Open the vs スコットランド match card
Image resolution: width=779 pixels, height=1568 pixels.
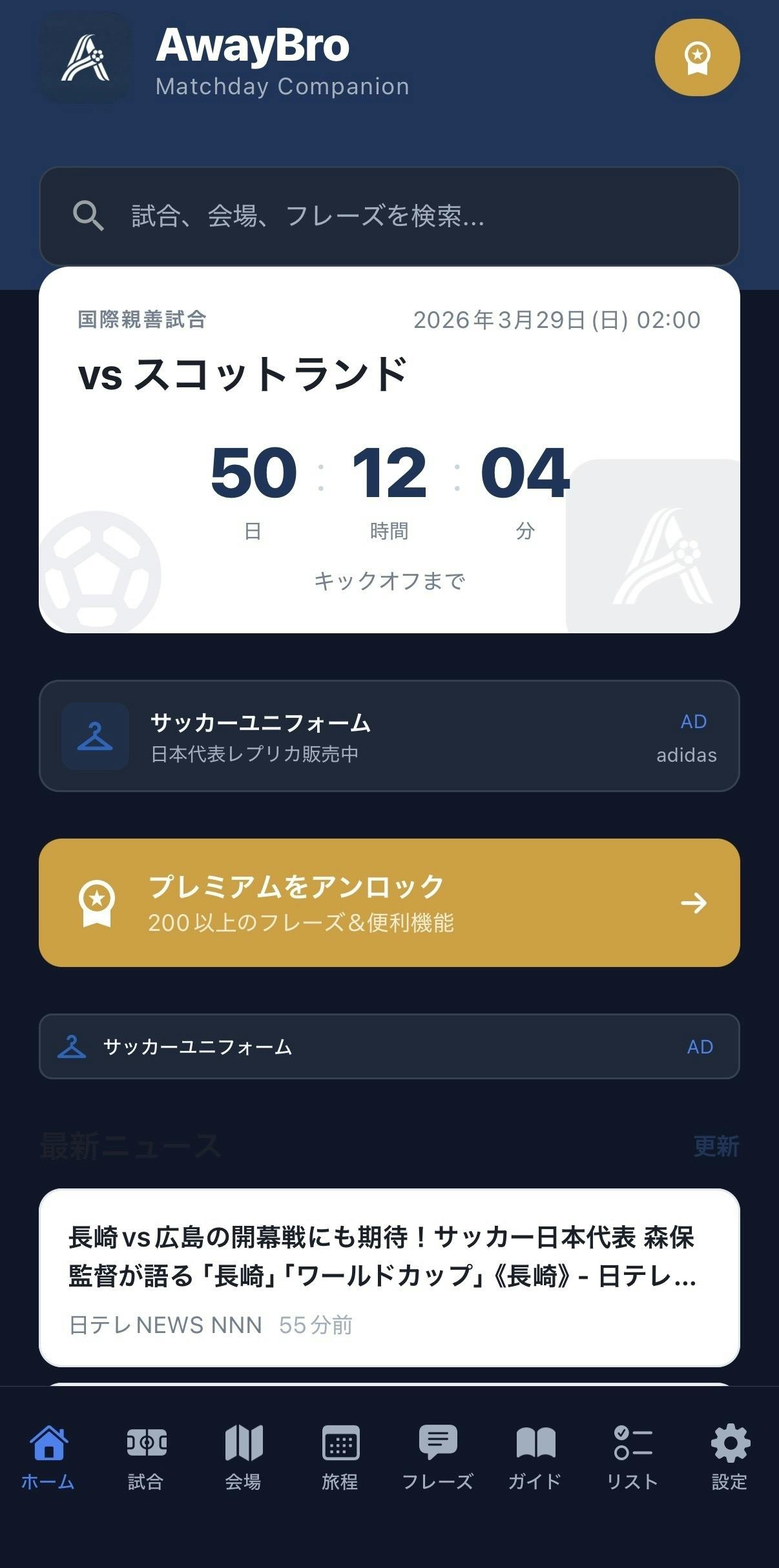click(389, 449)
